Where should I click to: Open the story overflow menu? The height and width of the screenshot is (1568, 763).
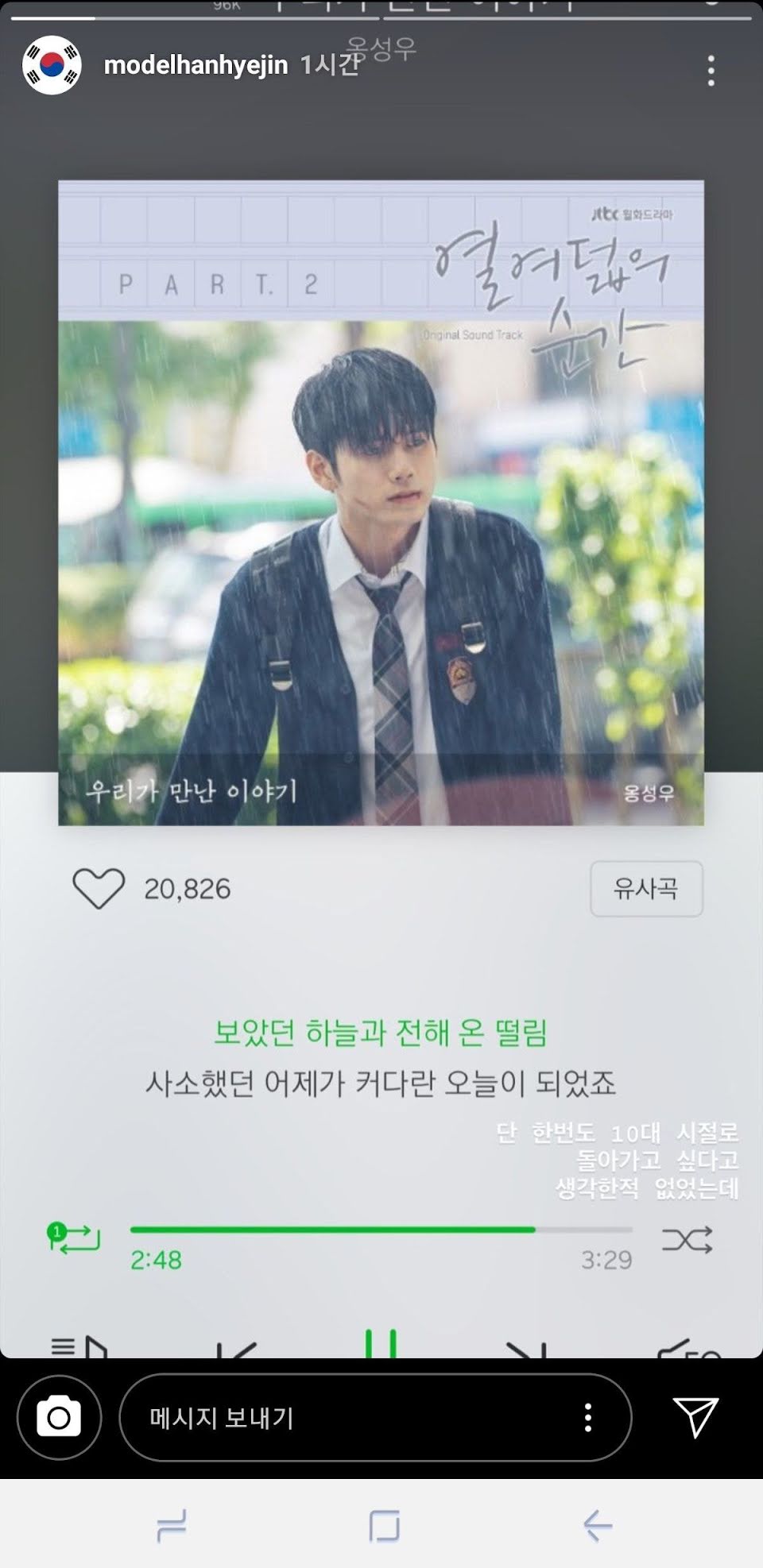[711, 71]
